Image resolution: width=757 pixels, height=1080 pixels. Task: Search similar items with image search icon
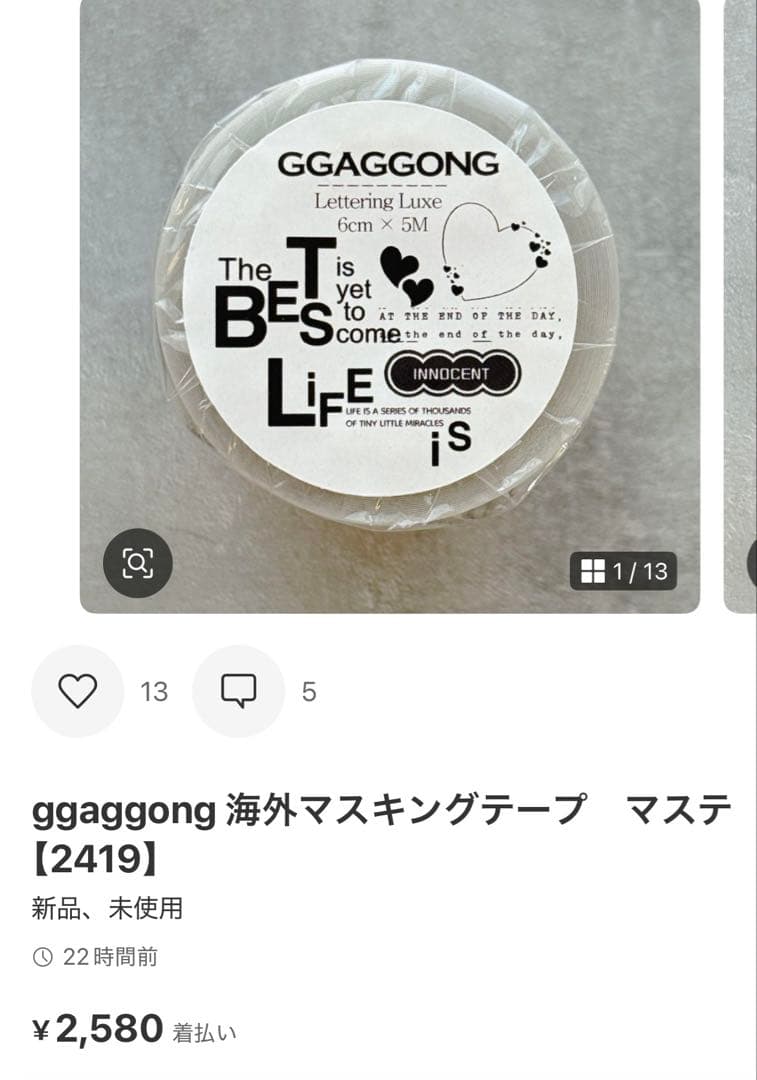point(138,563)
